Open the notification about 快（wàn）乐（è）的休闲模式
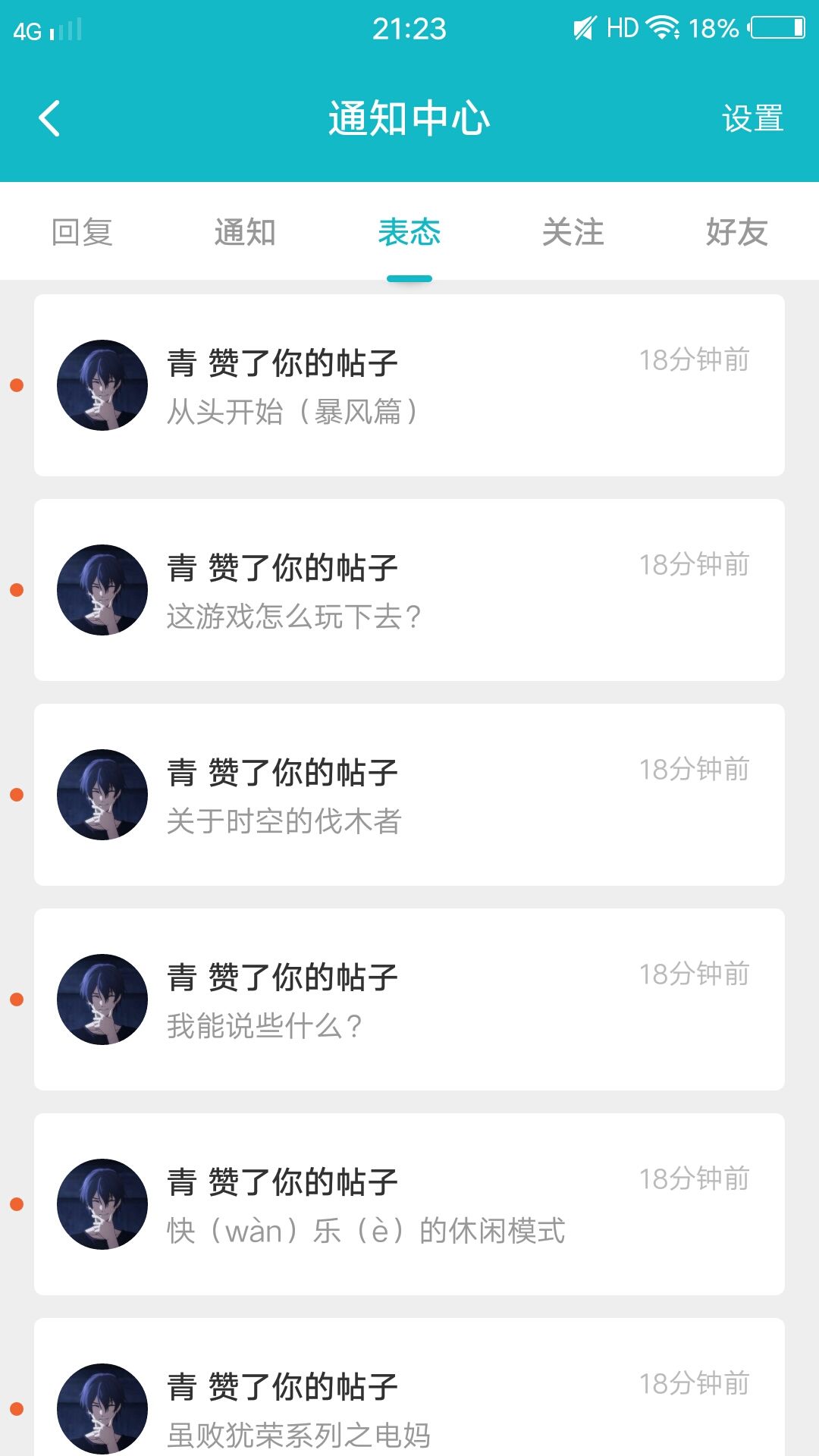819x1456 pixels. click(x=409, y=1204)
